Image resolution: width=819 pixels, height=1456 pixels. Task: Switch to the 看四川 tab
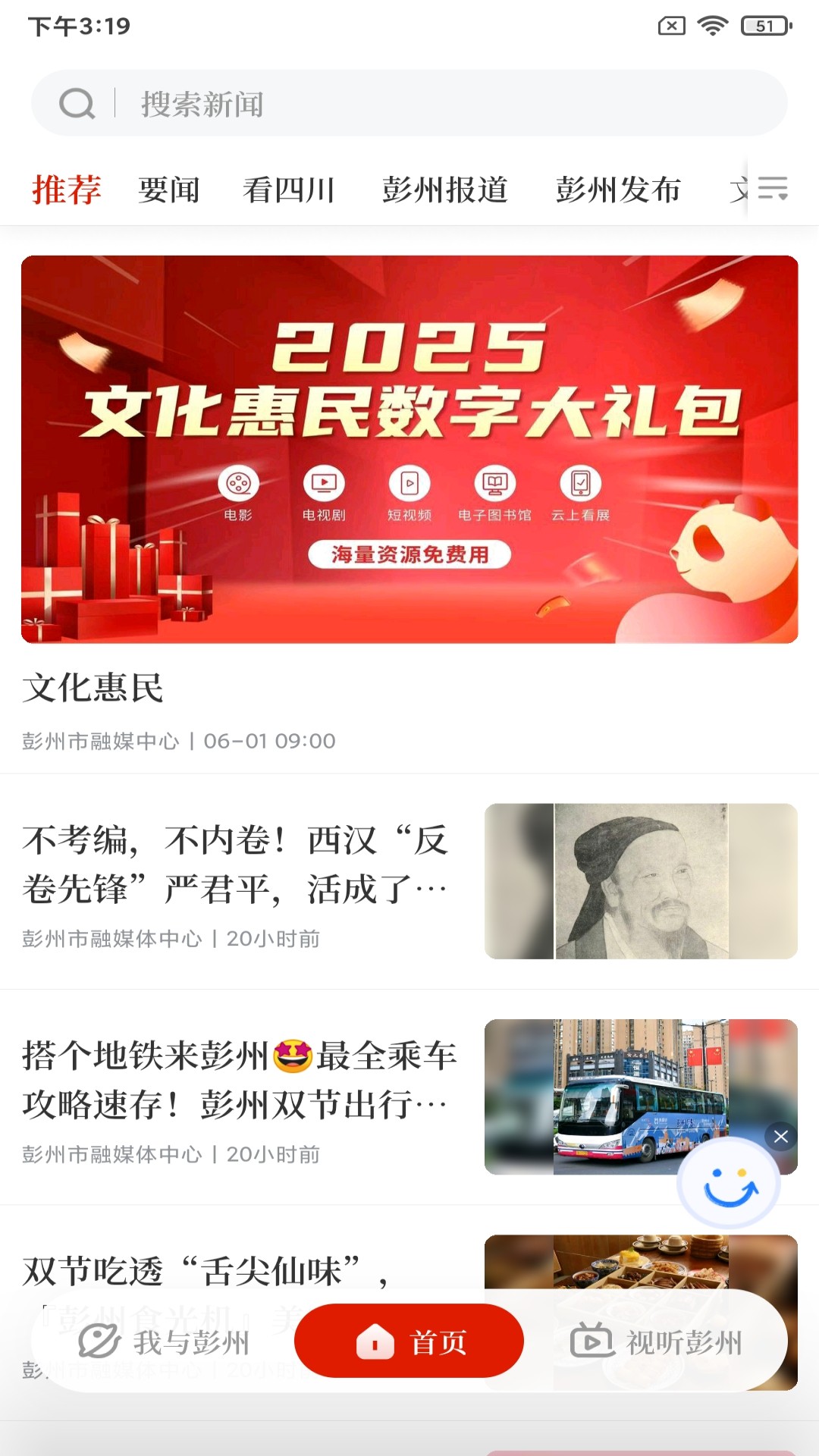click(x=289, y=190)
